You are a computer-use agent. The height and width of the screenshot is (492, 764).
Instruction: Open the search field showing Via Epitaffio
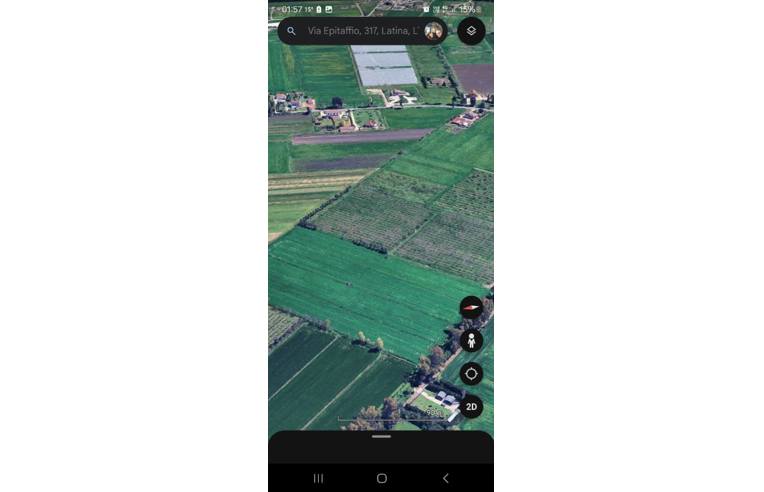(x=360, y=31)
